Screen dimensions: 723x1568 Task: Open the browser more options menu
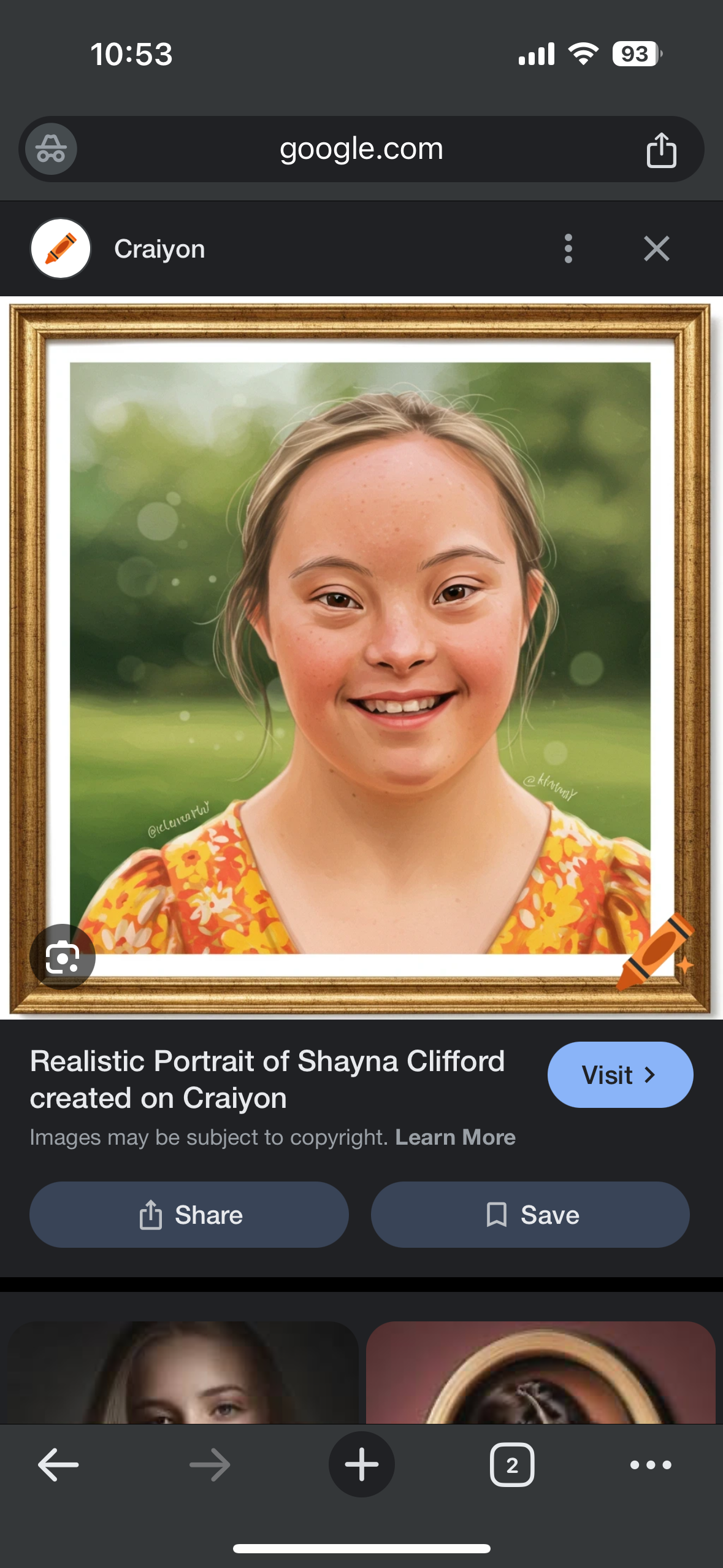pos(651,1465)
